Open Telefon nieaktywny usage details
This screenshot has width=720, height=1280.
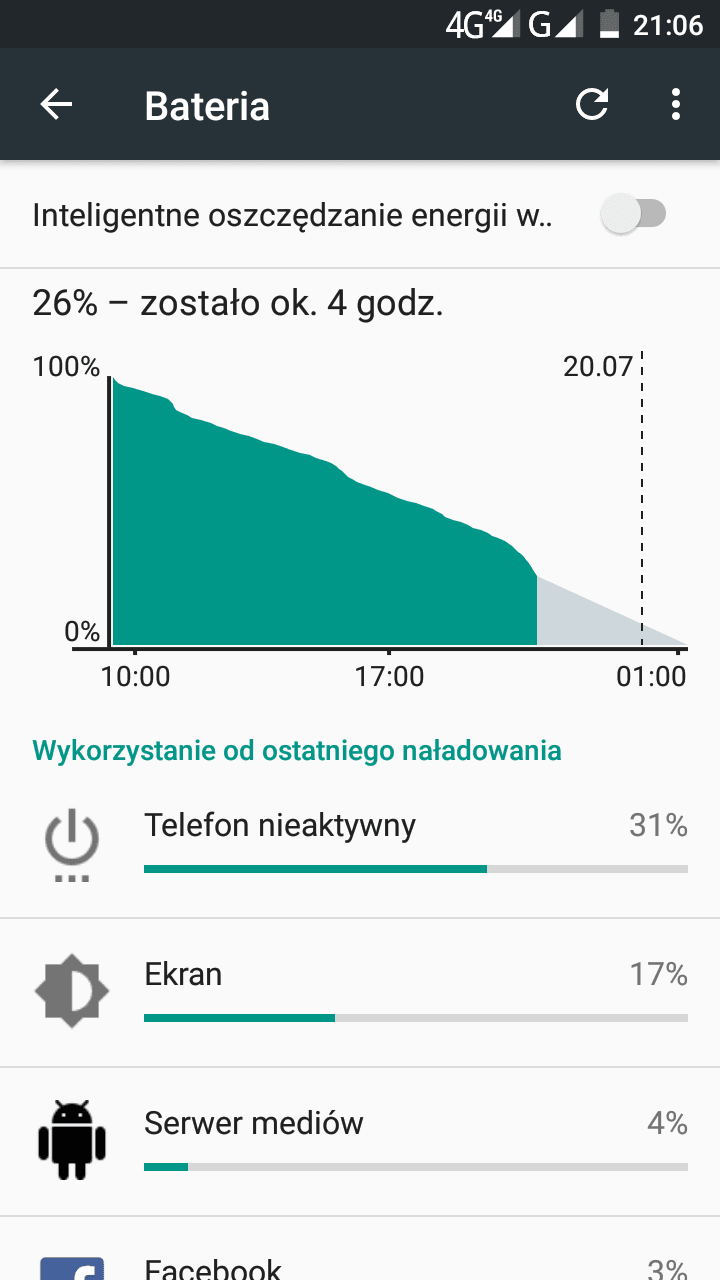[360, 843]
